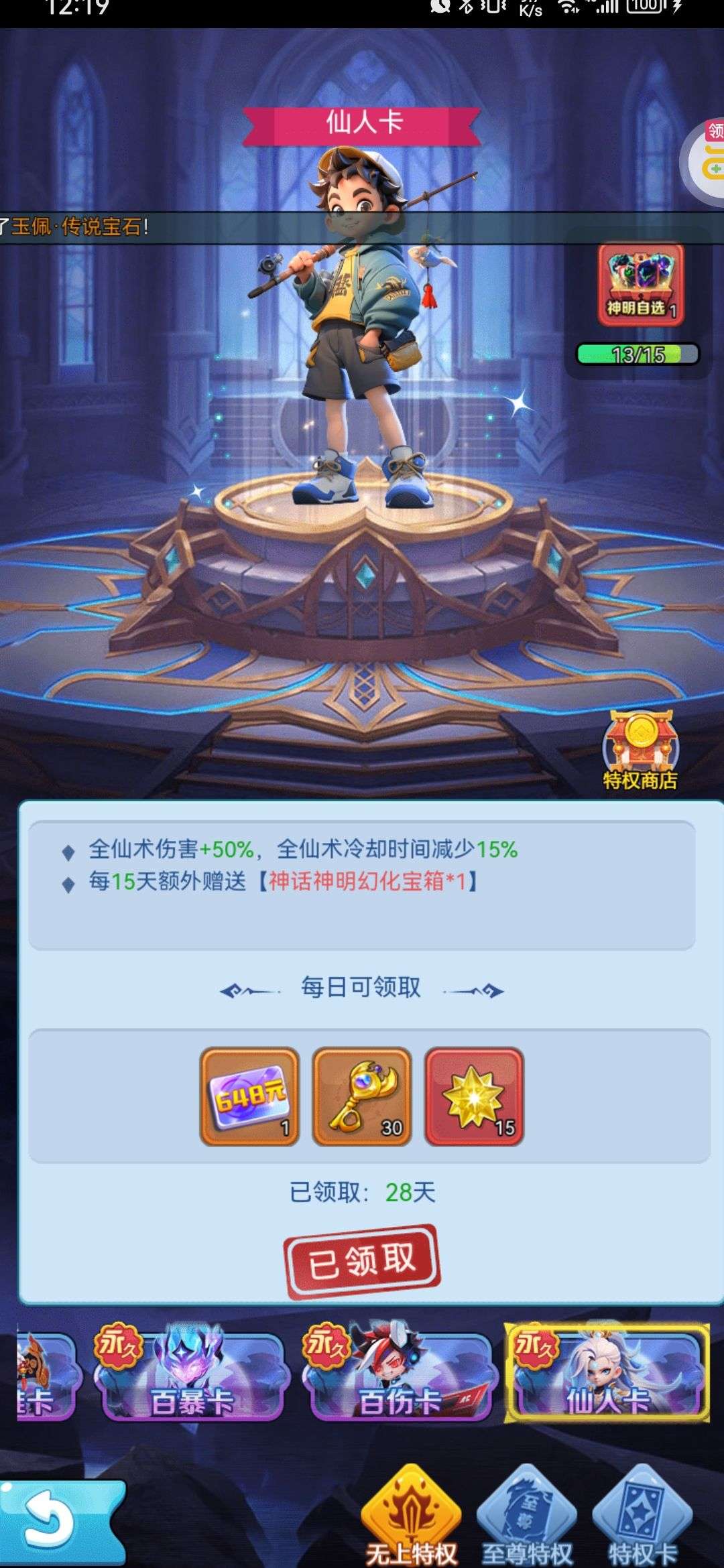View the 648元 voucher reward item
This screenshot has width=724, height=1568.
click(x=249, y=1097)
